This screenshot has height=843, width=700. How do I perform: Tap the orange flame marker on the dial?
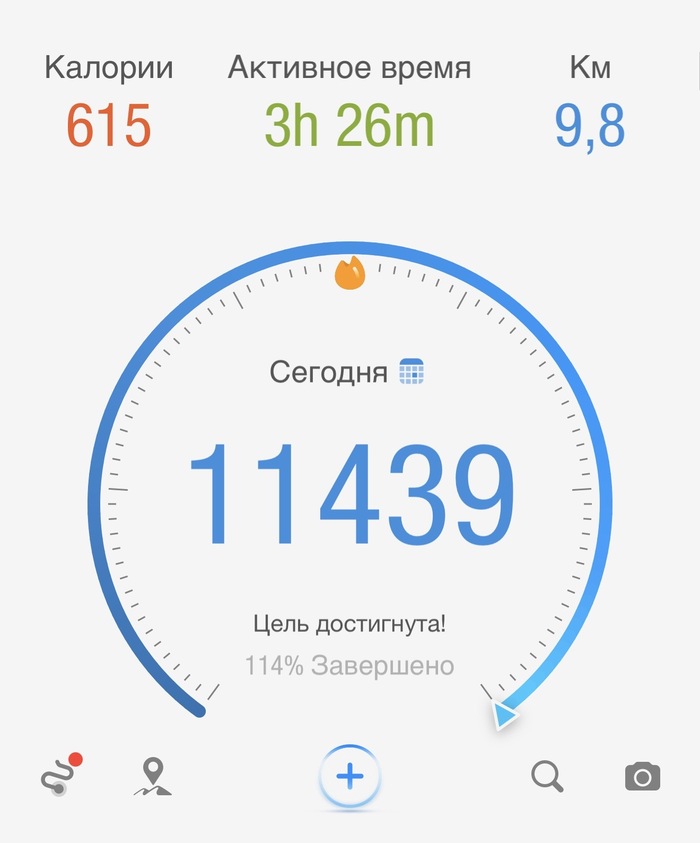pos(350,273)
